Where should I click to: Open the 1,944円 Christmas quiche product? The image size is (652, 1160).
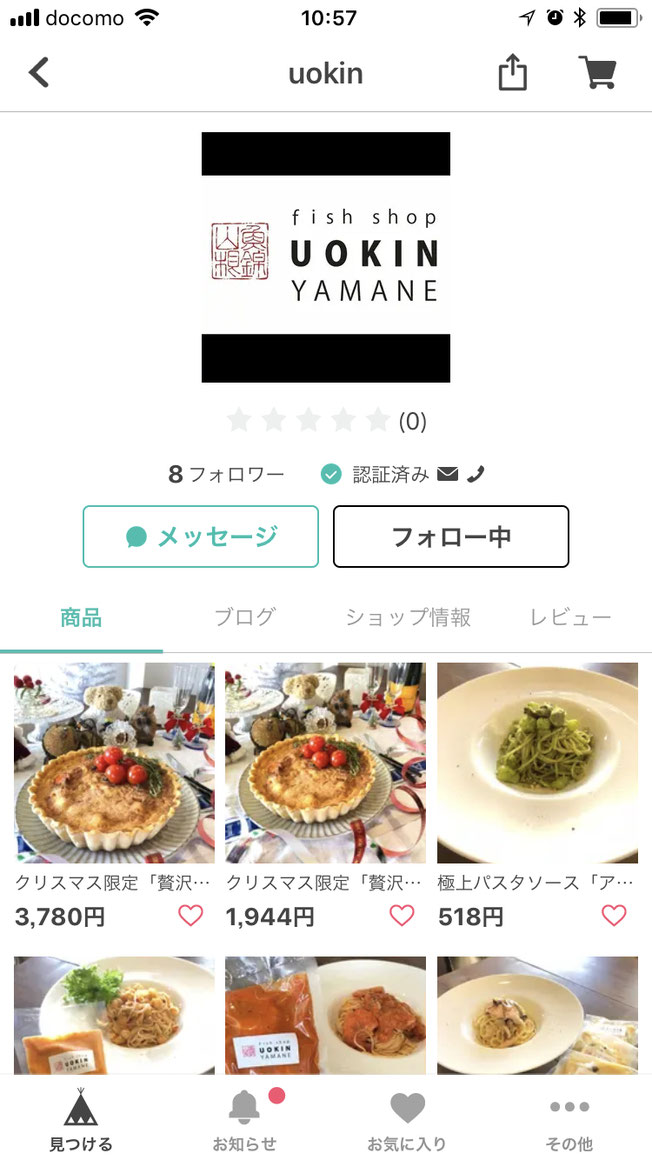click(x=325, y=763)
